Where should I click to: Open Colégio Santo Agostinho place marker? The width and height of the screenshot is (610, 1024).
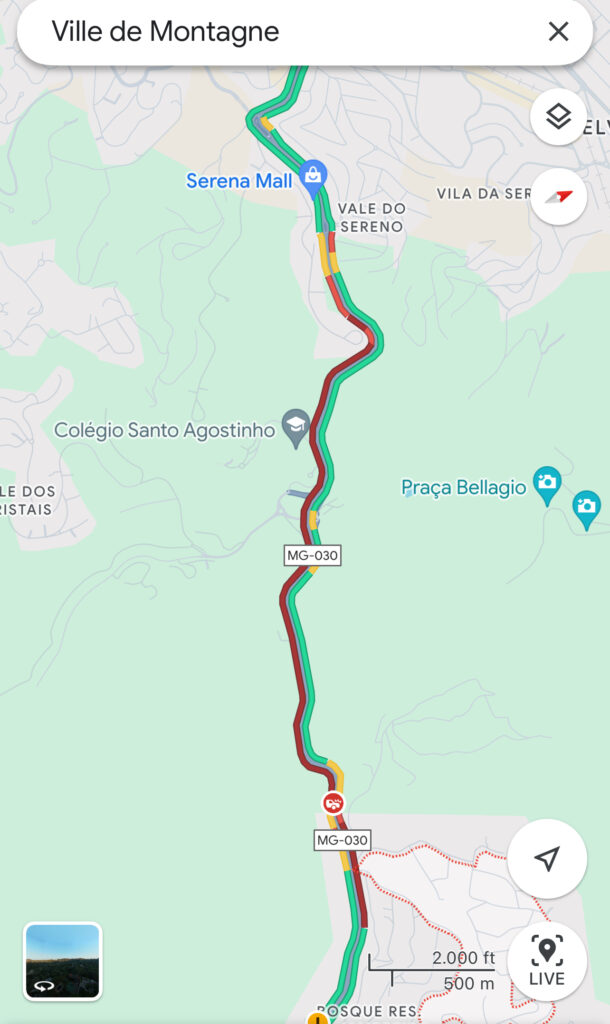click(x=296, y=428)
